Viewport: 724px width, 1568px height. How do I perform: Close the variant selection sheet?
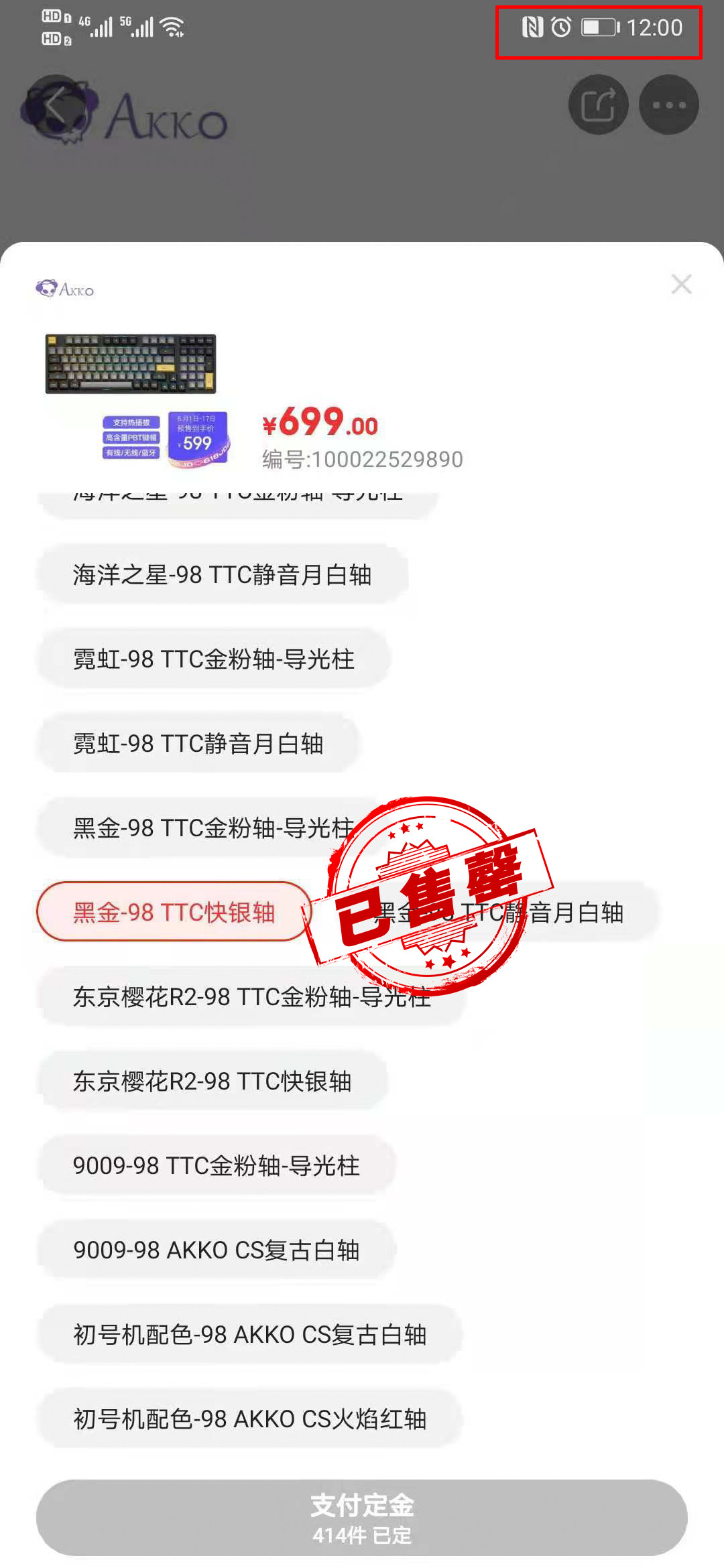pyautogui.click(x=681, y=284)
